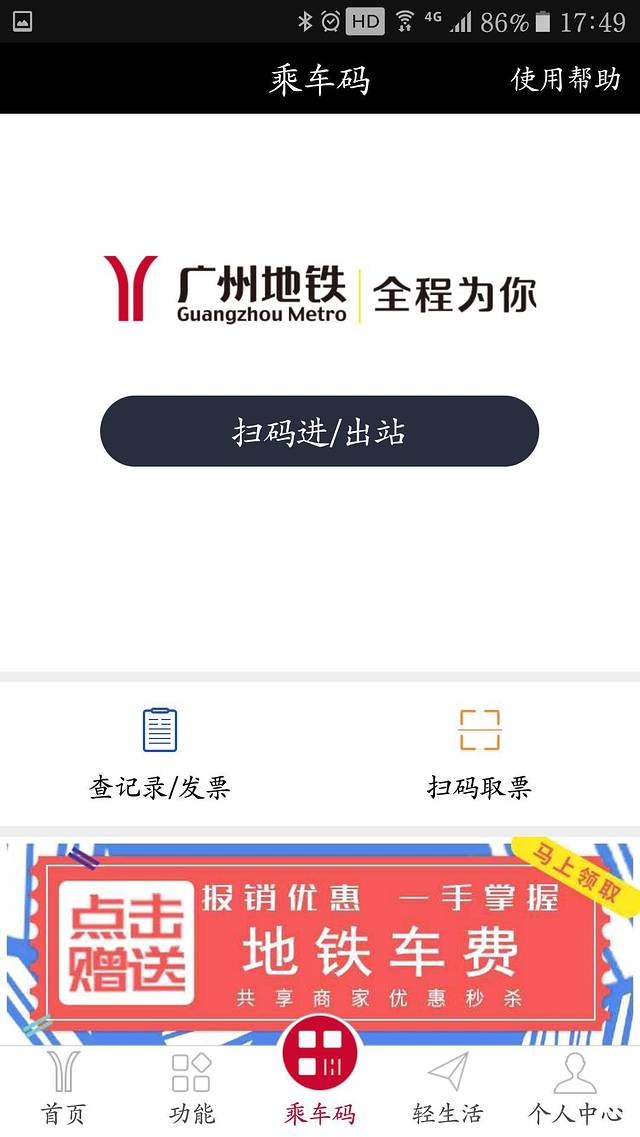
Task: Open 使用帮助 usage help
Action: 565,80
